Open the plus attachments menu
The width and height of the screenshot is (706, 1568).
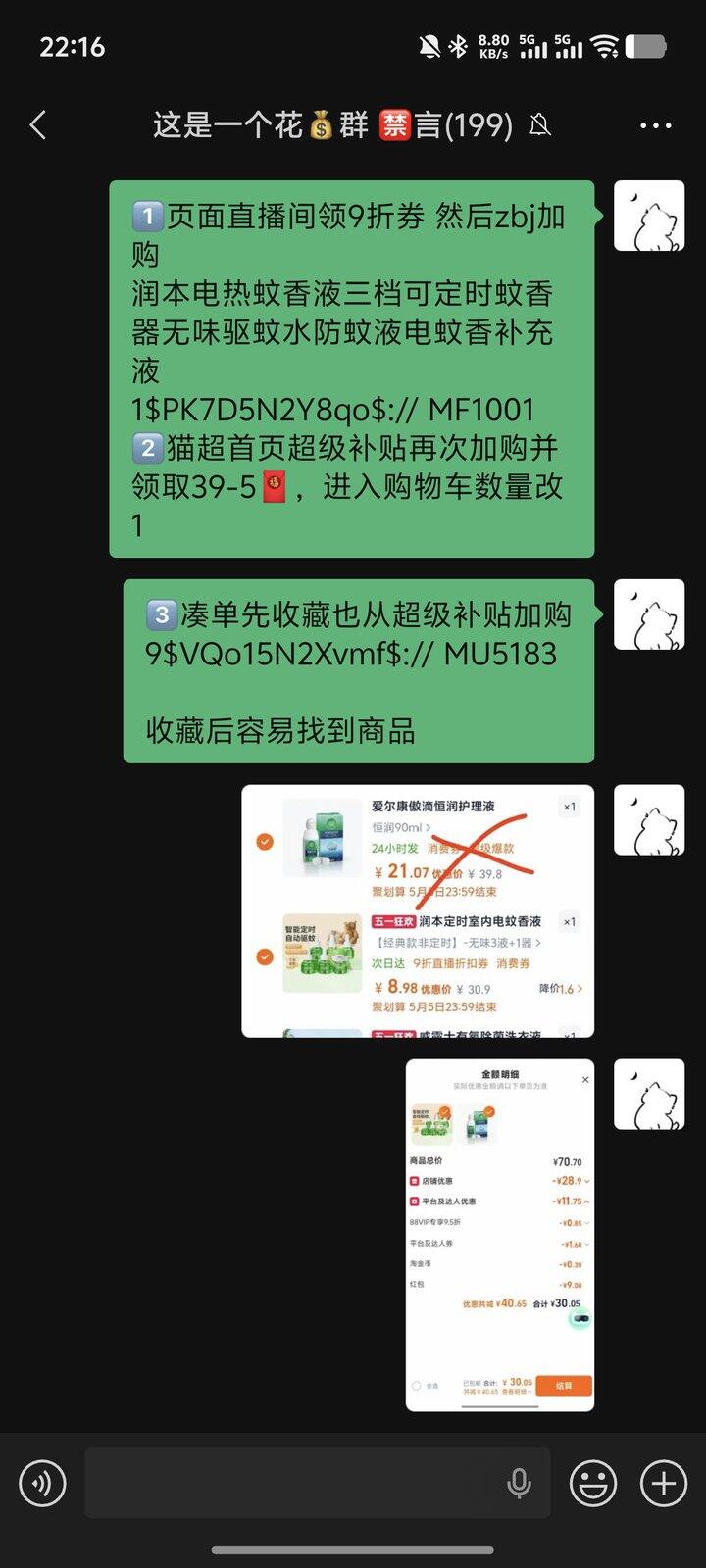664,1483
